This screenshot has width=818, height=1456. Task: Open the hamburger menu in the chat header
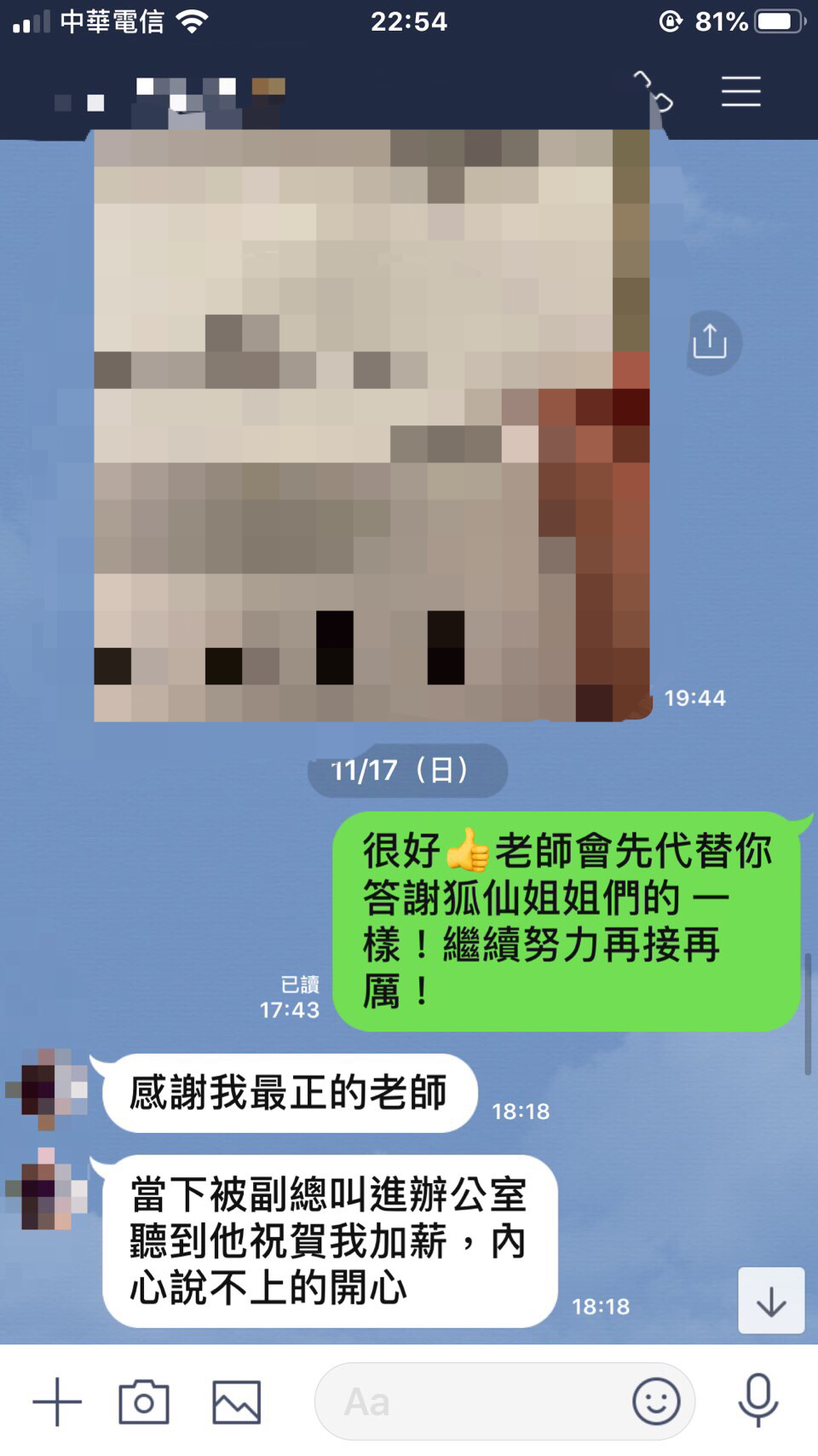(740, 91)
